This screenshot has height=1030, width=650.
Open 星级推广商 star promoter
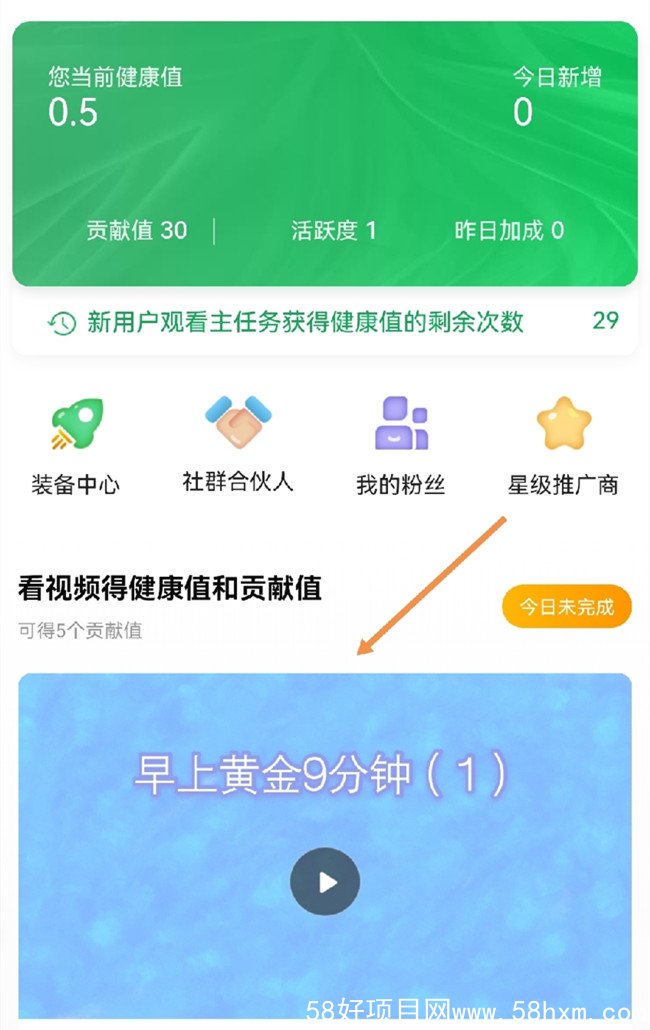click(x=563, y=446)
